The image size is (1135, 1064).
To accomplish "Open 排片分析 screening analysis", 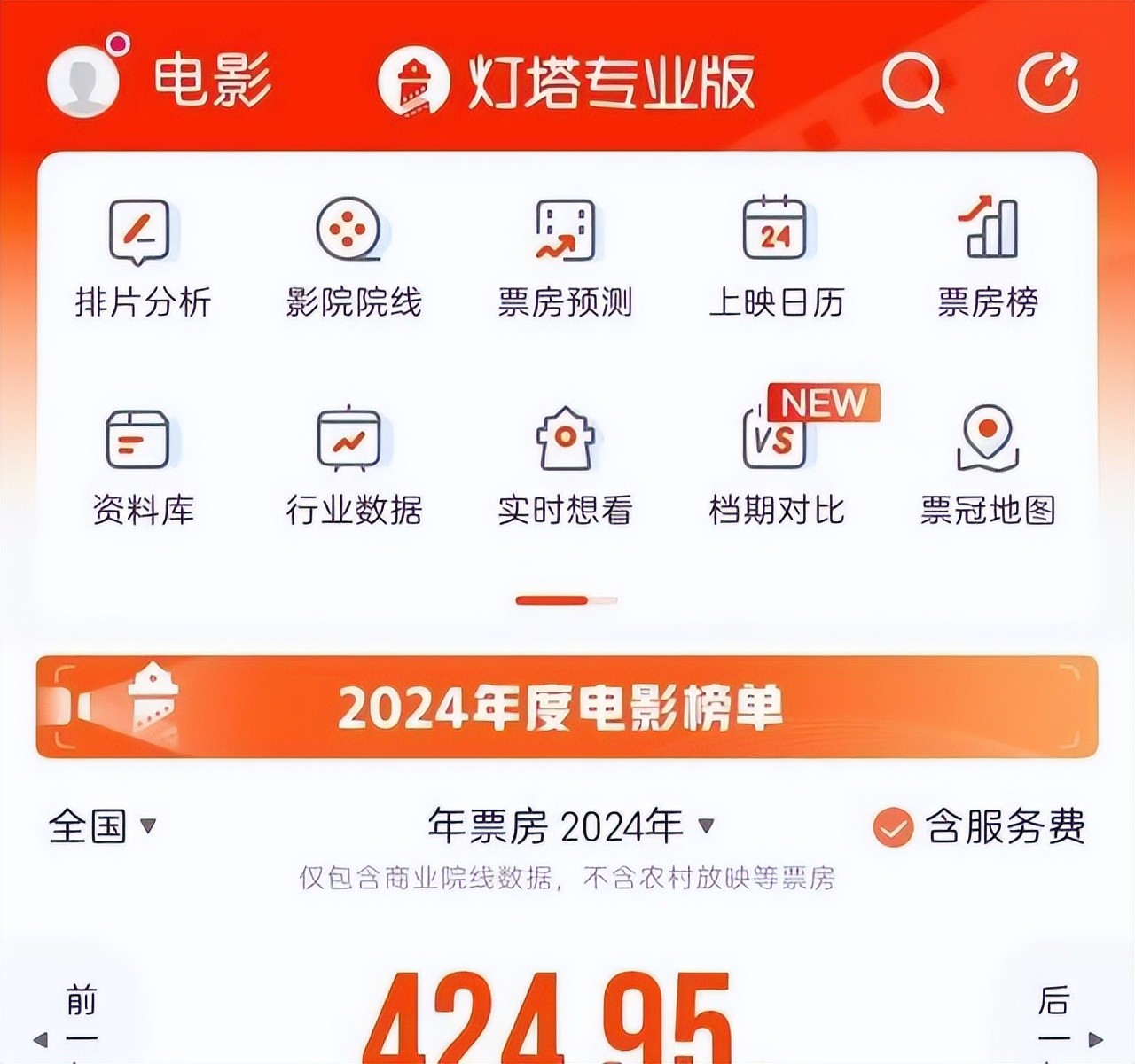I will [x=143, y=257].
